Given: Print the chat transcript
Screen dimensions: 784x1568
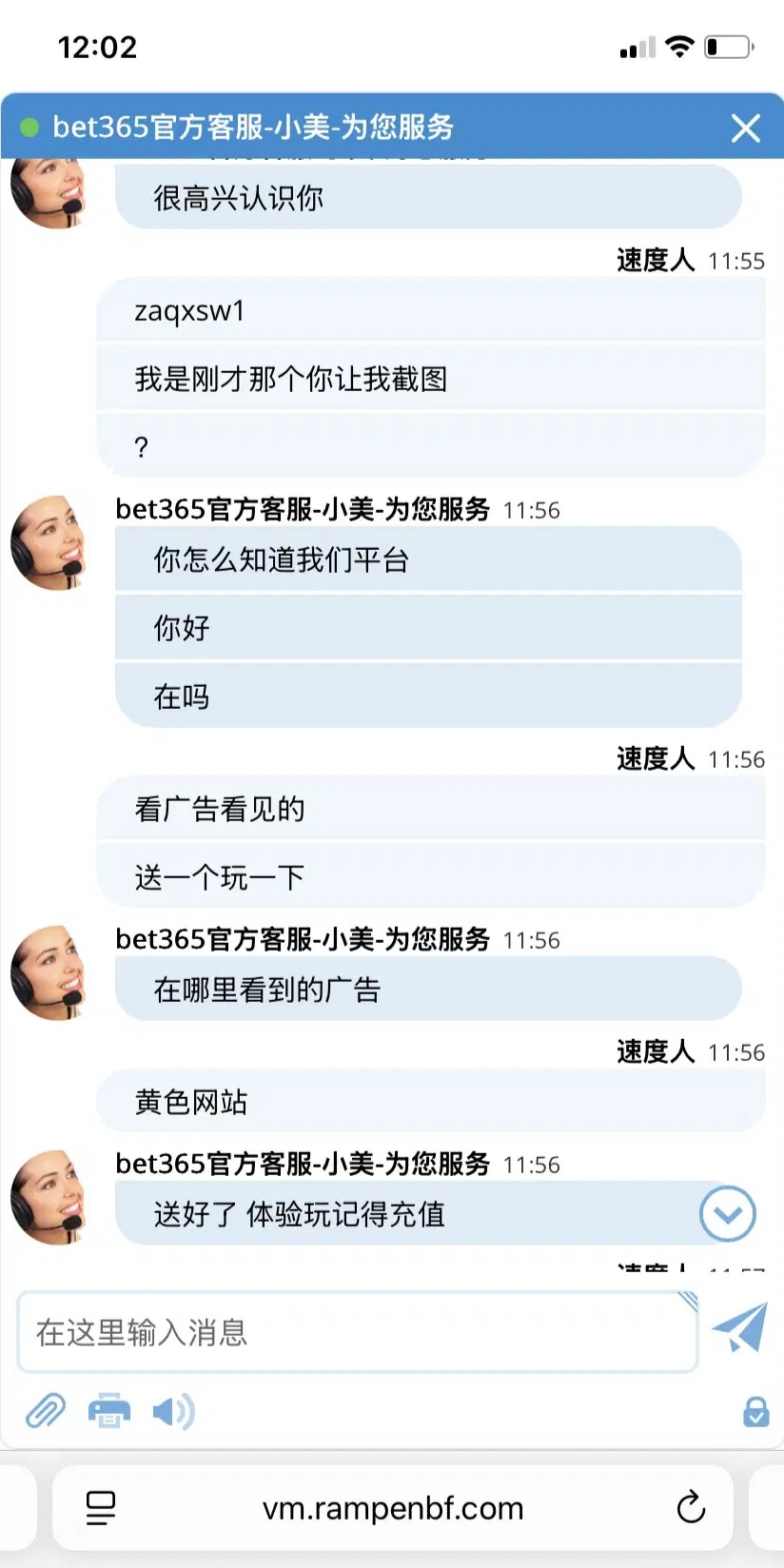Looking at the screenshot, I should [x=108, y=1411].
